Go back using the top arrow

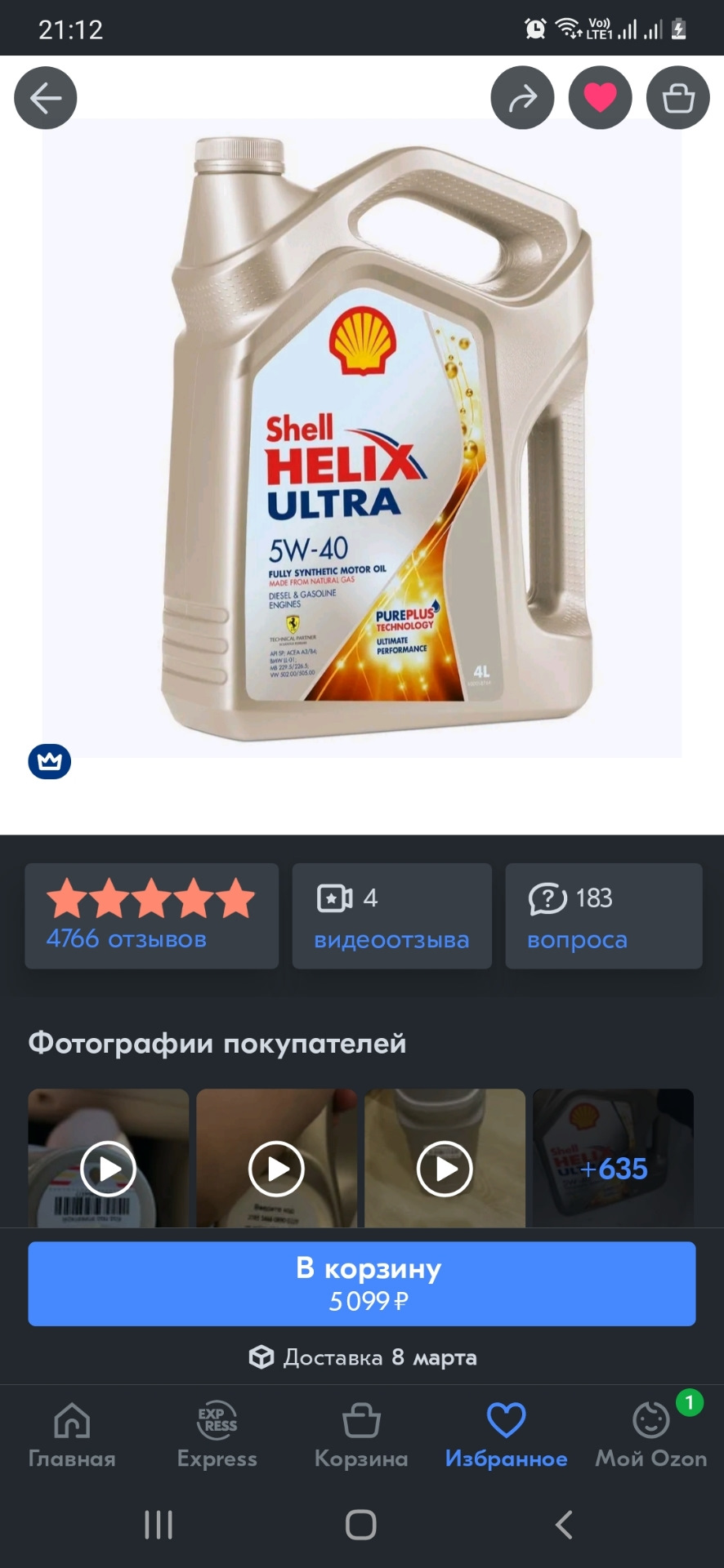[46, 99]
